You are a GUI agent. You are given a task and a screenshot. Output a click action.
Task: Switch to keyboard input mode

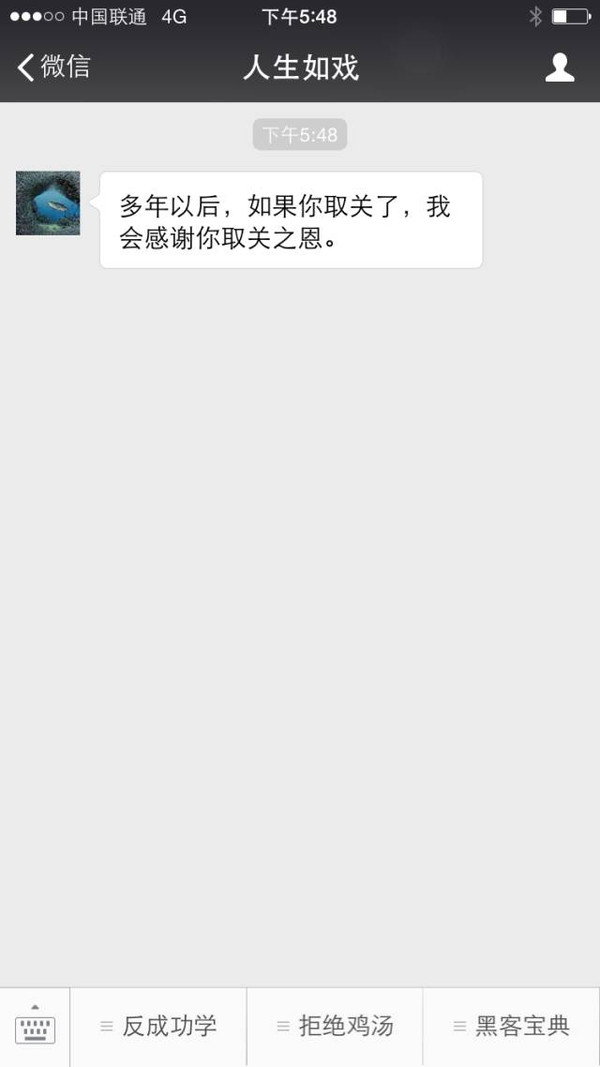coord(35,1026)
